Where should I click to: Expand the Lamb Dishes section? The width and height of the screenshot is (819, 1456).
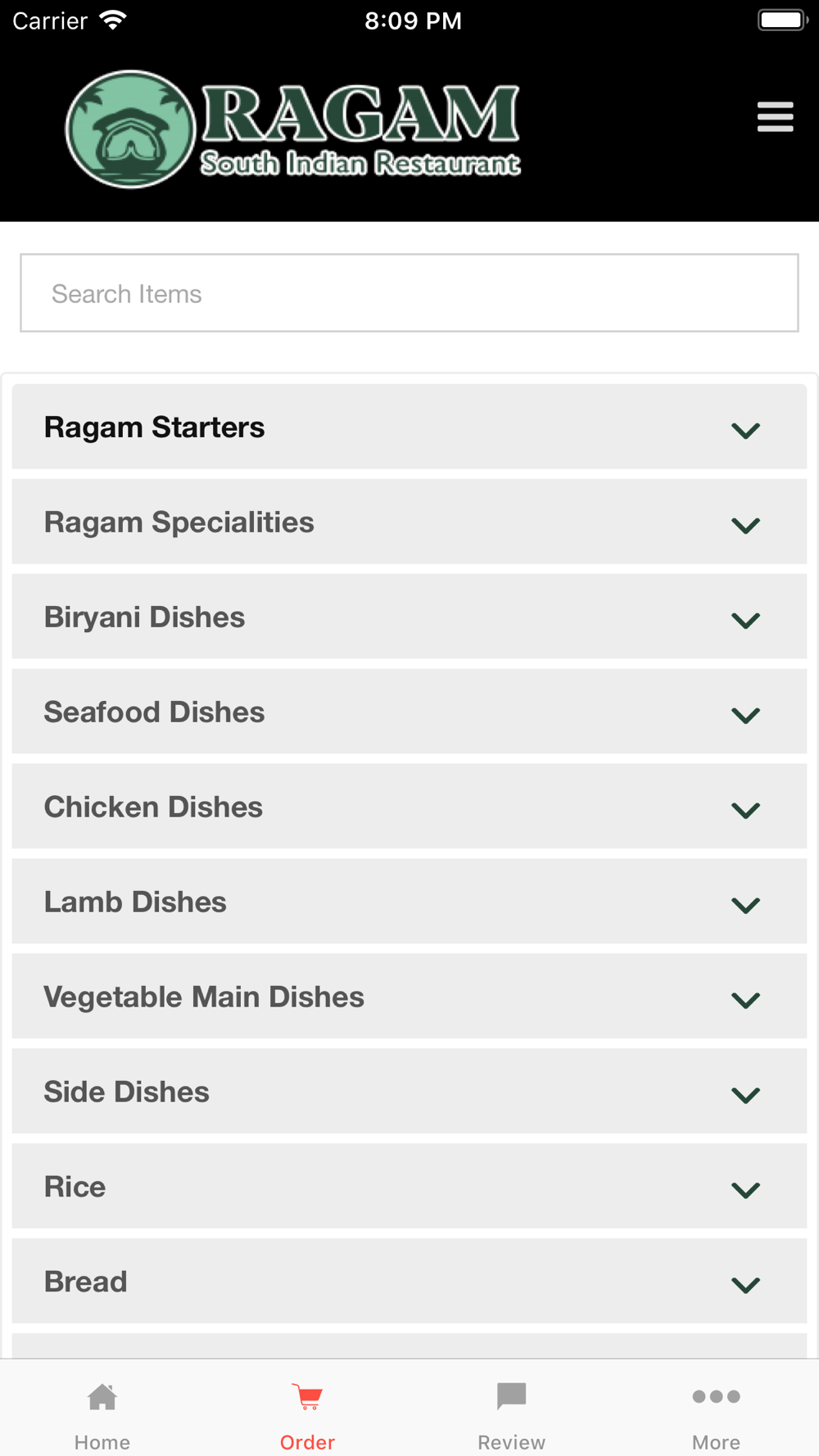point(409,902)
